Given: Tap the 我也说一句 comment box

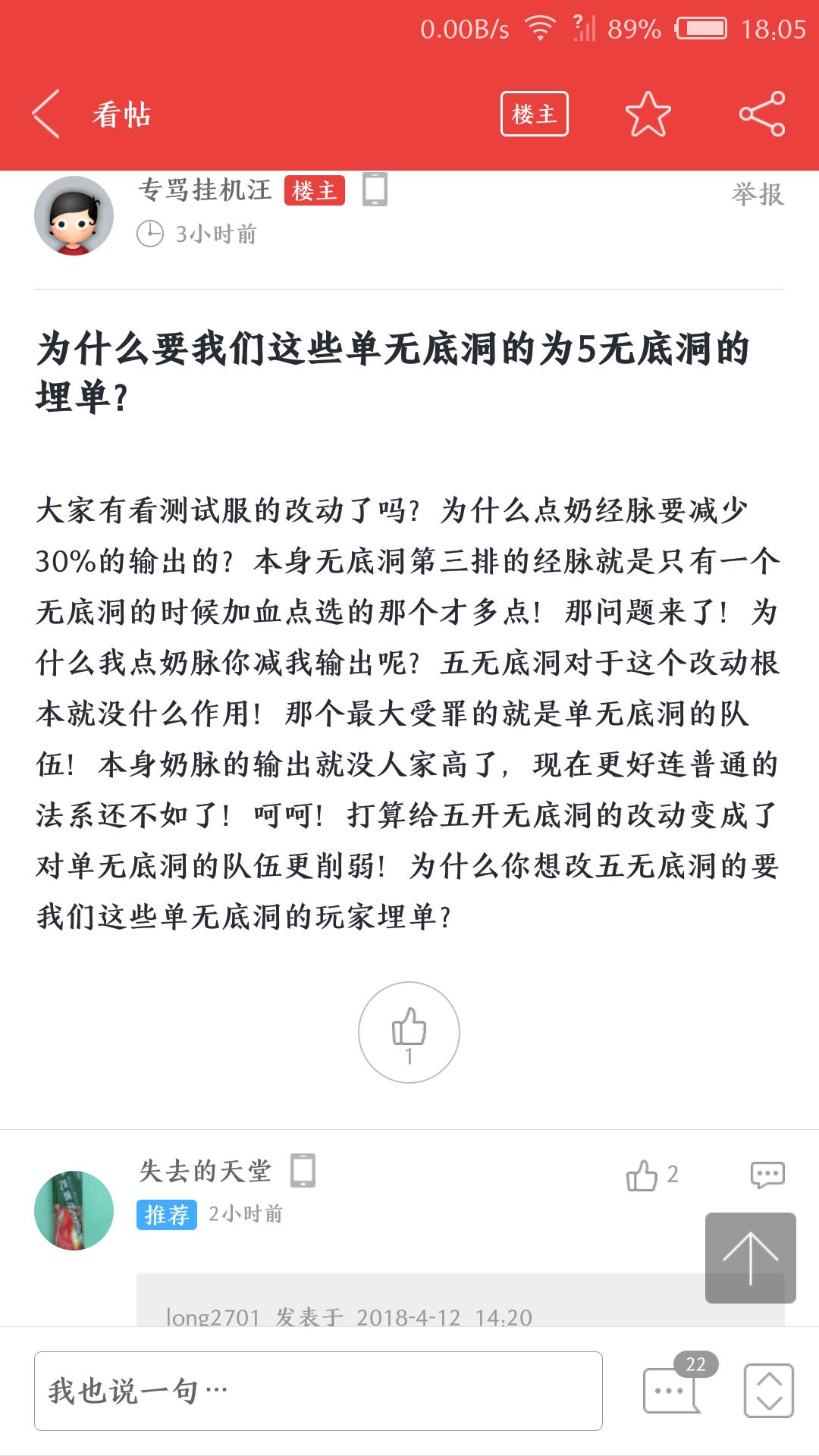Looking at the screenshot, I should pyautogui.click(x=318, y=1392).
